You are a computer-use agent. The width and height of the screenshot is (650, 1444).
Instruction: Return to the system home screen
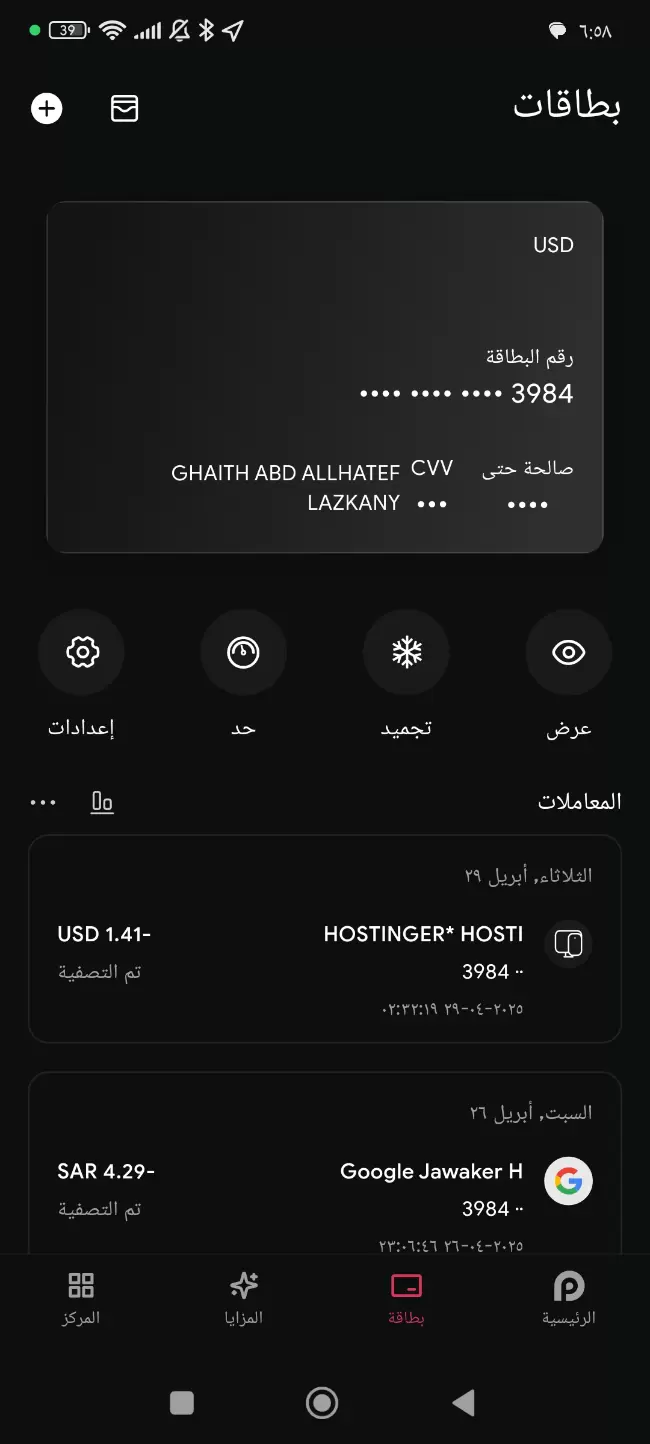click(322, 1403)
